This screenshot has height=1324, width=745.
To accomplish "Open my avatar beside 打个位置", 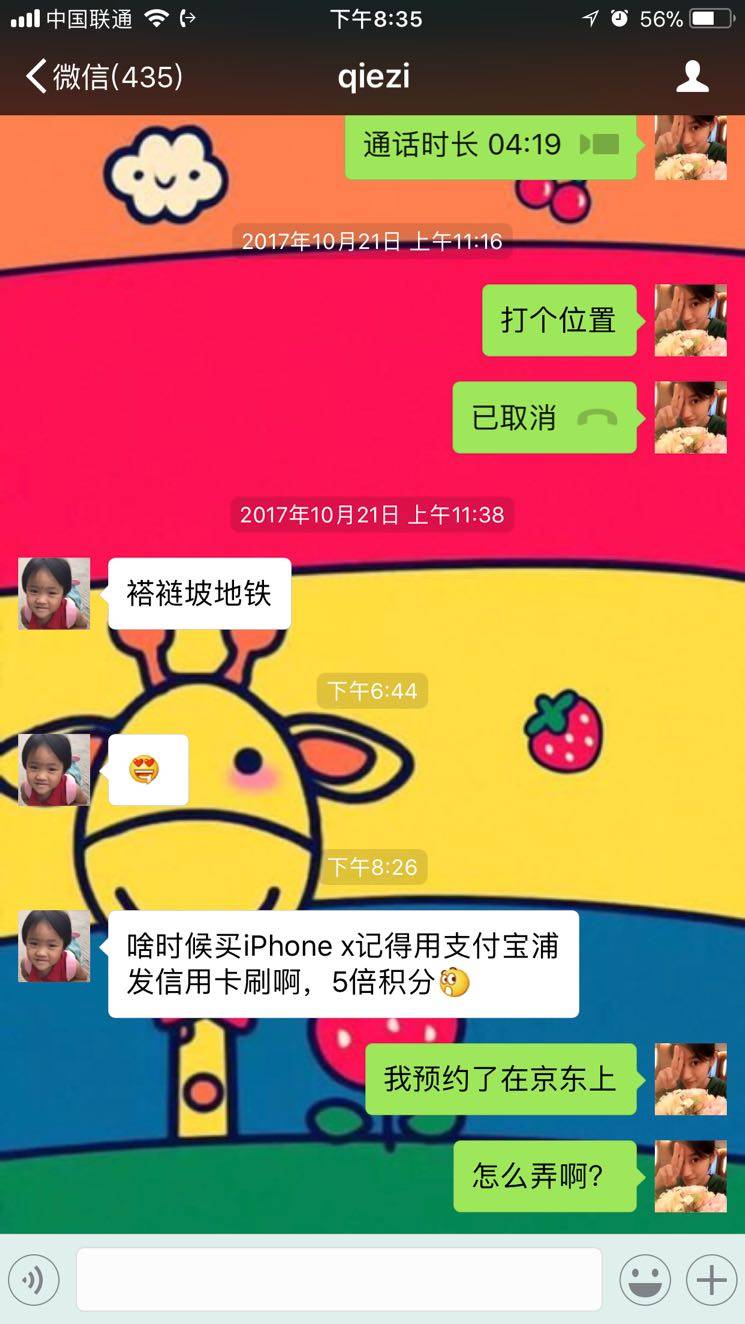I will tap(690, 320).
